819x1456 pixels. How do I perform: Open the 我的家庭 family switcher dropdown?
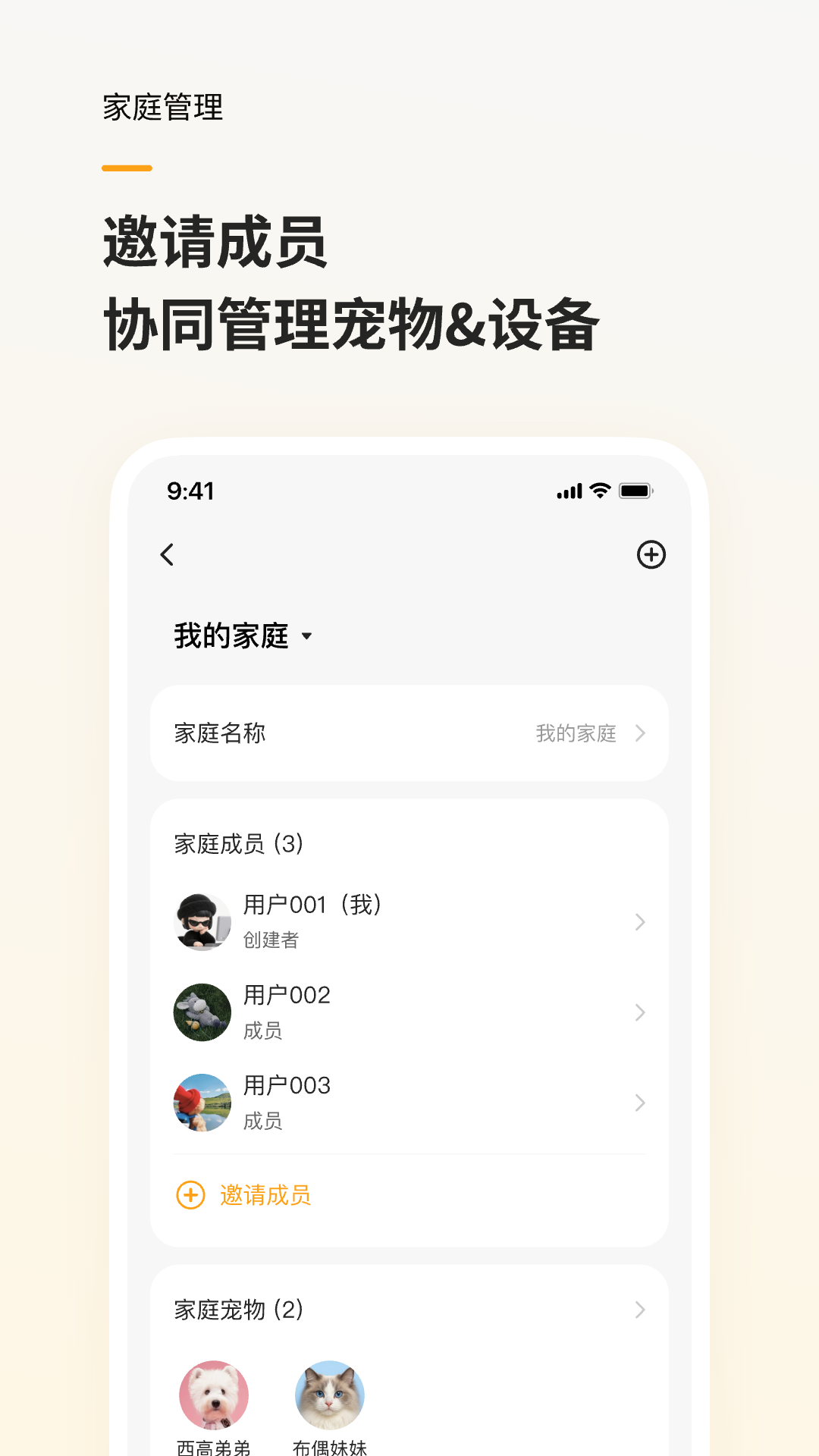click(x=241, y=636)
